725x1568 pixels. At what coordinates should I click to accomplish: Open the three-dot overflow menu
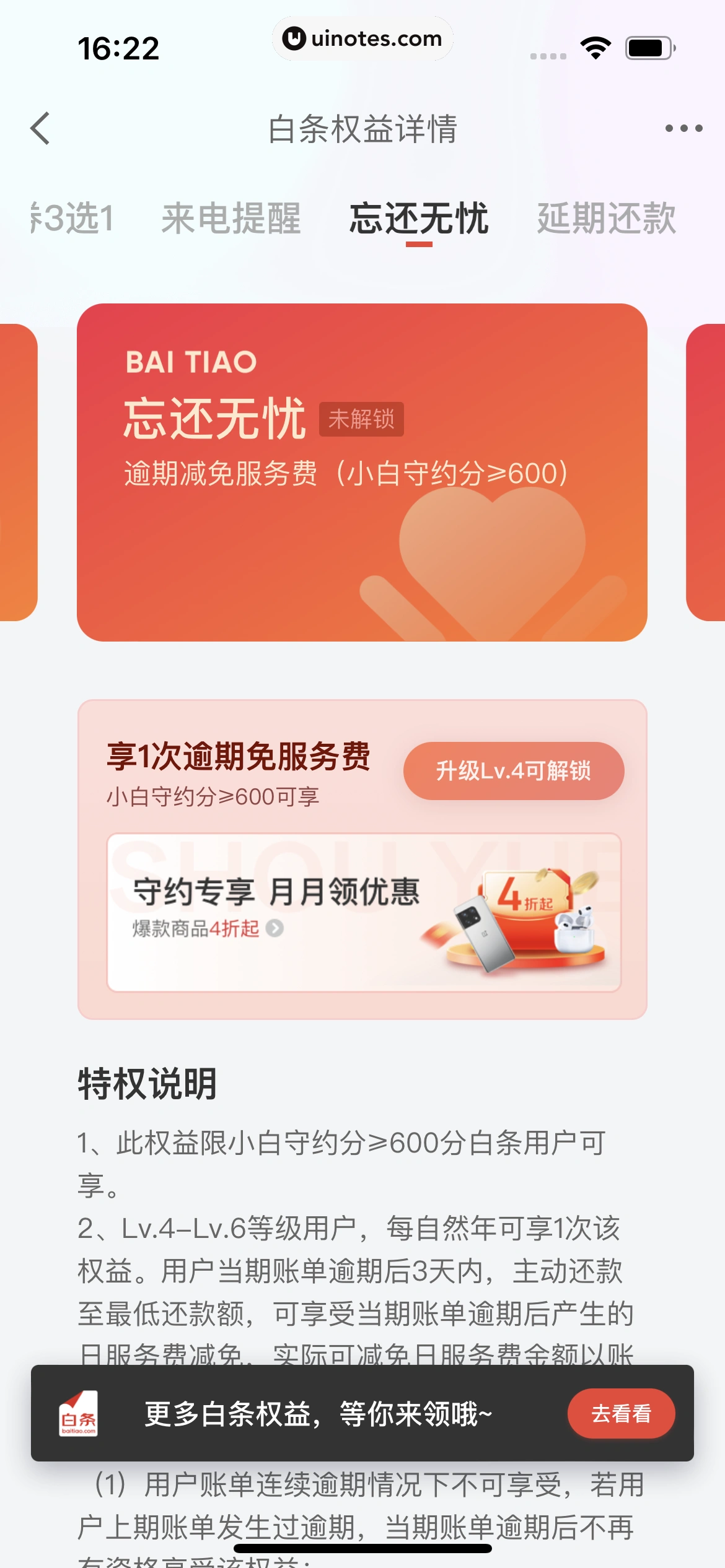click(683, 129)
